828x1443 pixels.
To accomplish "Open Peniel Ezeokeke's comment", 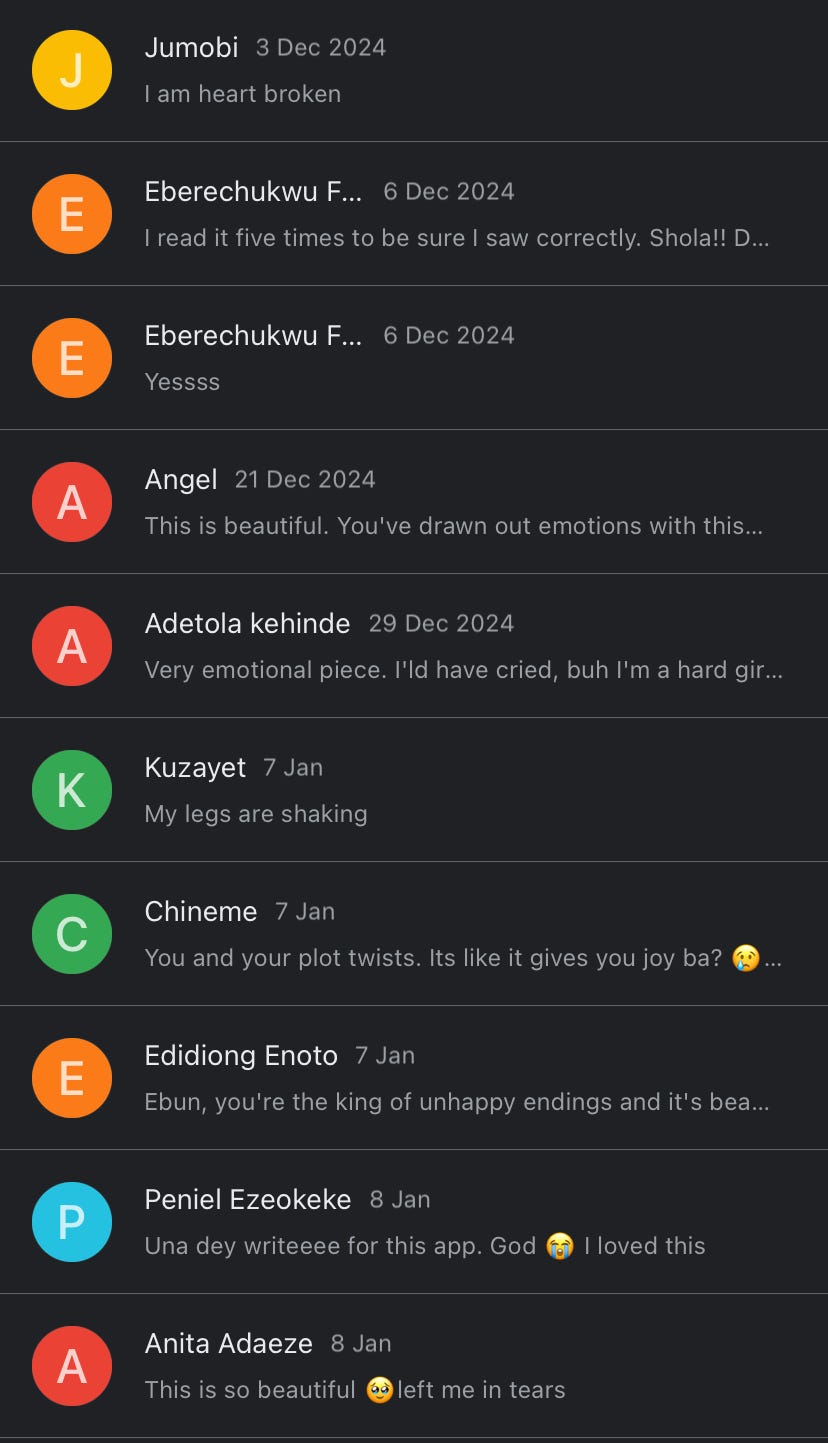I will pyautogui.click(x=414, y=1222).
